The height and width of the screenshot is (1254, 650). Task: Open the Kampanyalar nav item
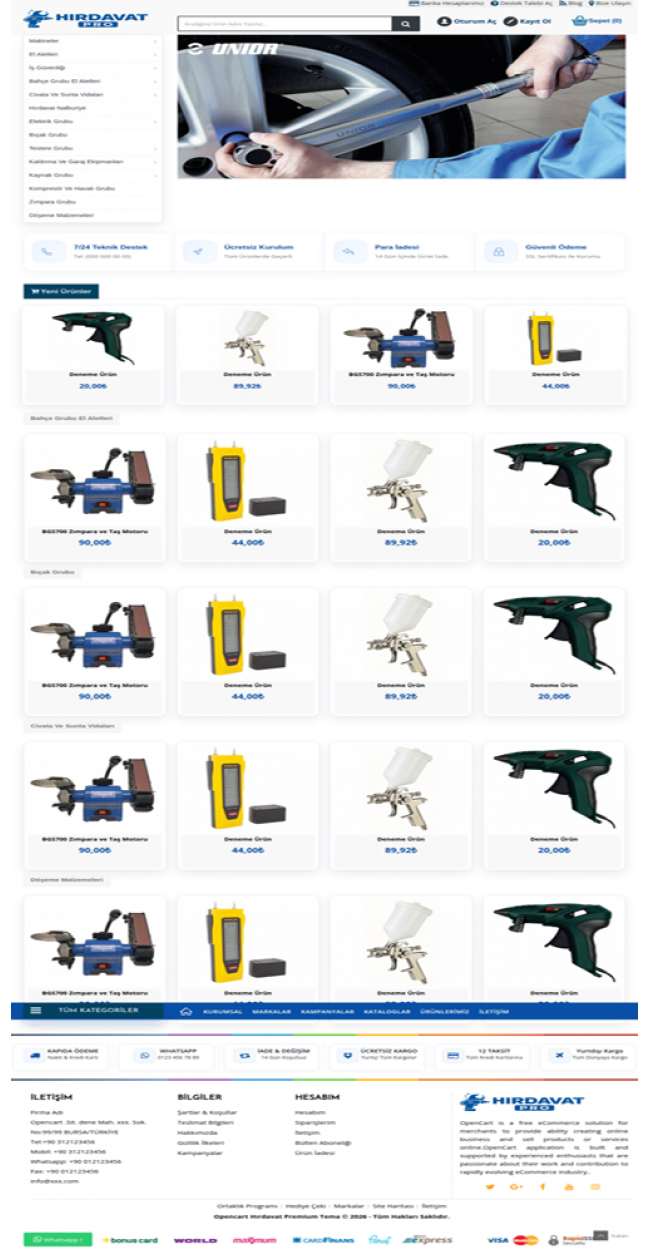click(327, 1011)
